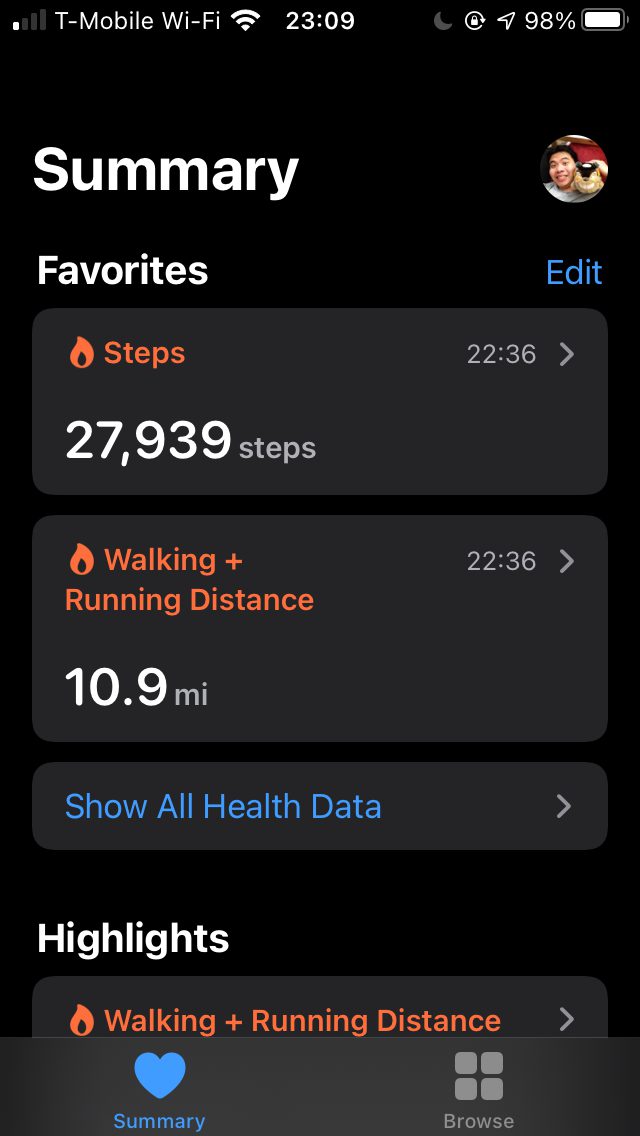Select the Summary tab
The height and width of the screenshot is (1136, 640).
[x=159, y=1088]
